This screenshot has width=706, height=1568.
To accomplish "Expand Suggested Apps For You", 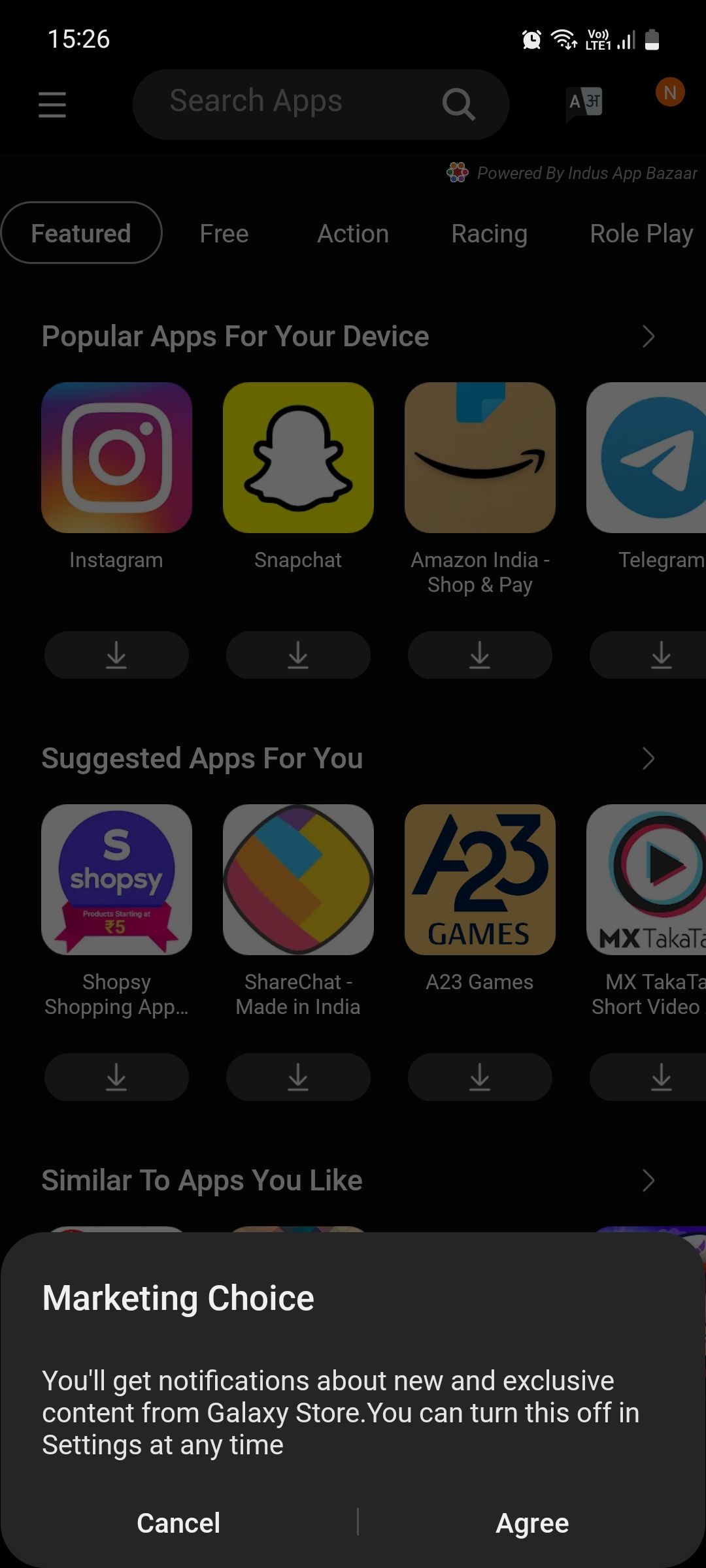I will (x=648, y=759).
